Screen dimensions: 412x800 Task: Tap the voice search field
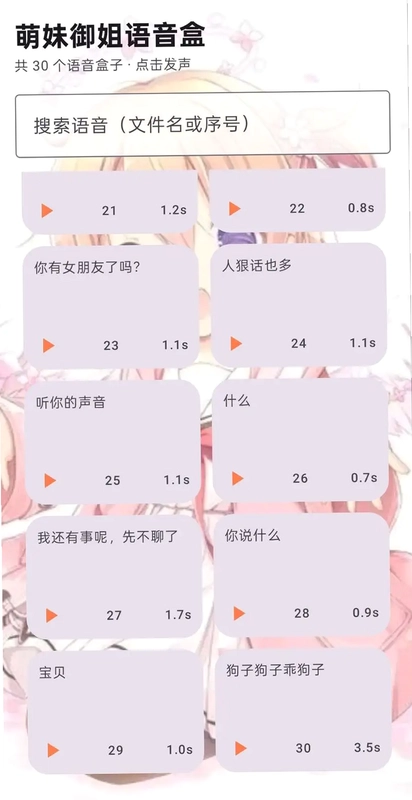pyautogui.click(x=202, y=124)
